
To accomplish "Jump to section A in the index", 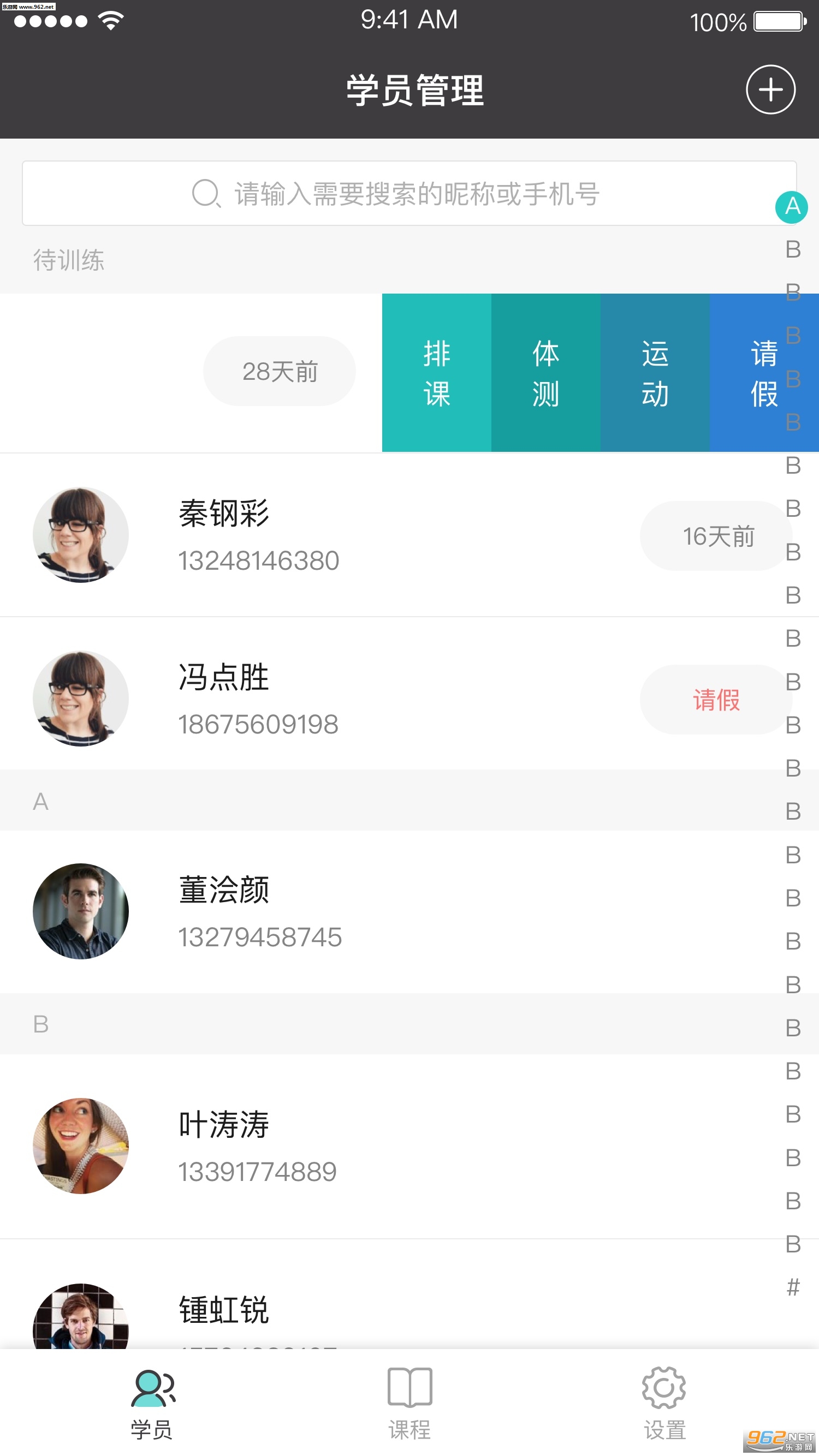I will click(x=791, y=207).
